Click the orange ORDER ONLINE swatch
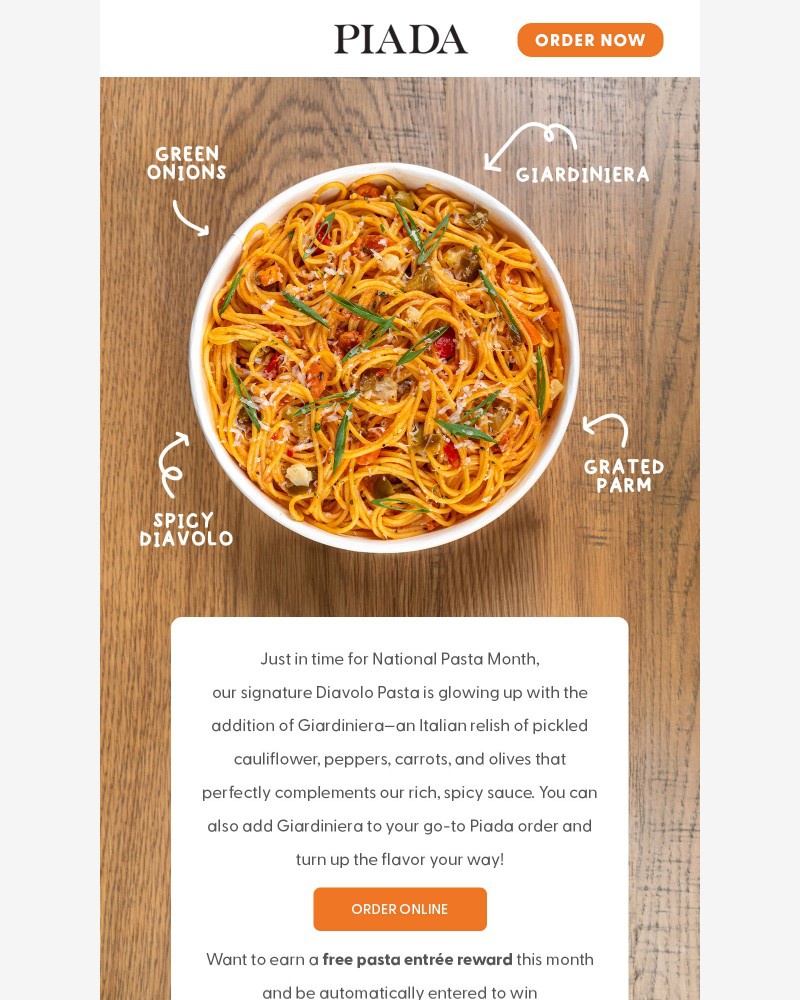This screenshot has height=1000, width=800. (x=400, y=909)
